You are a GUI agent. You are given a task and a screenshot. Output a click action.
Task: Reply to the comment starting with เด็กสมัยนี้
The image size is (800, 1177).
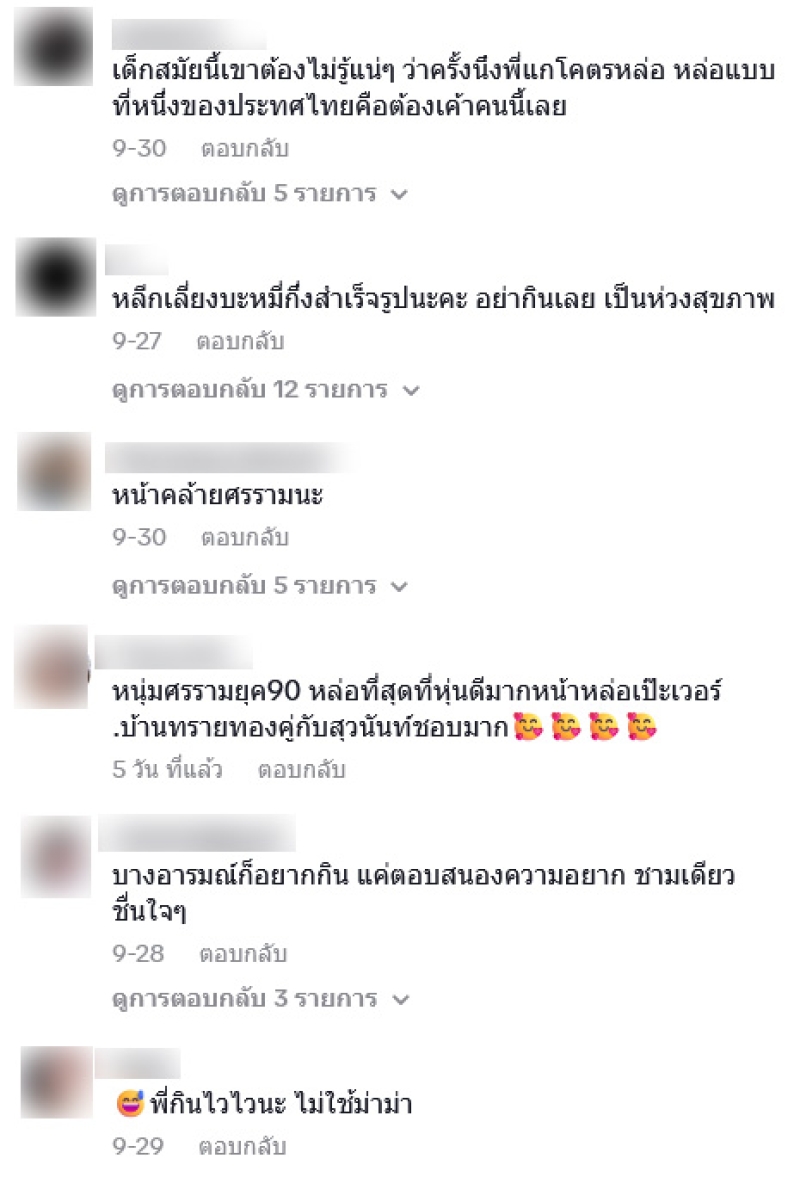pyautogui.click(x=244, y=150)
